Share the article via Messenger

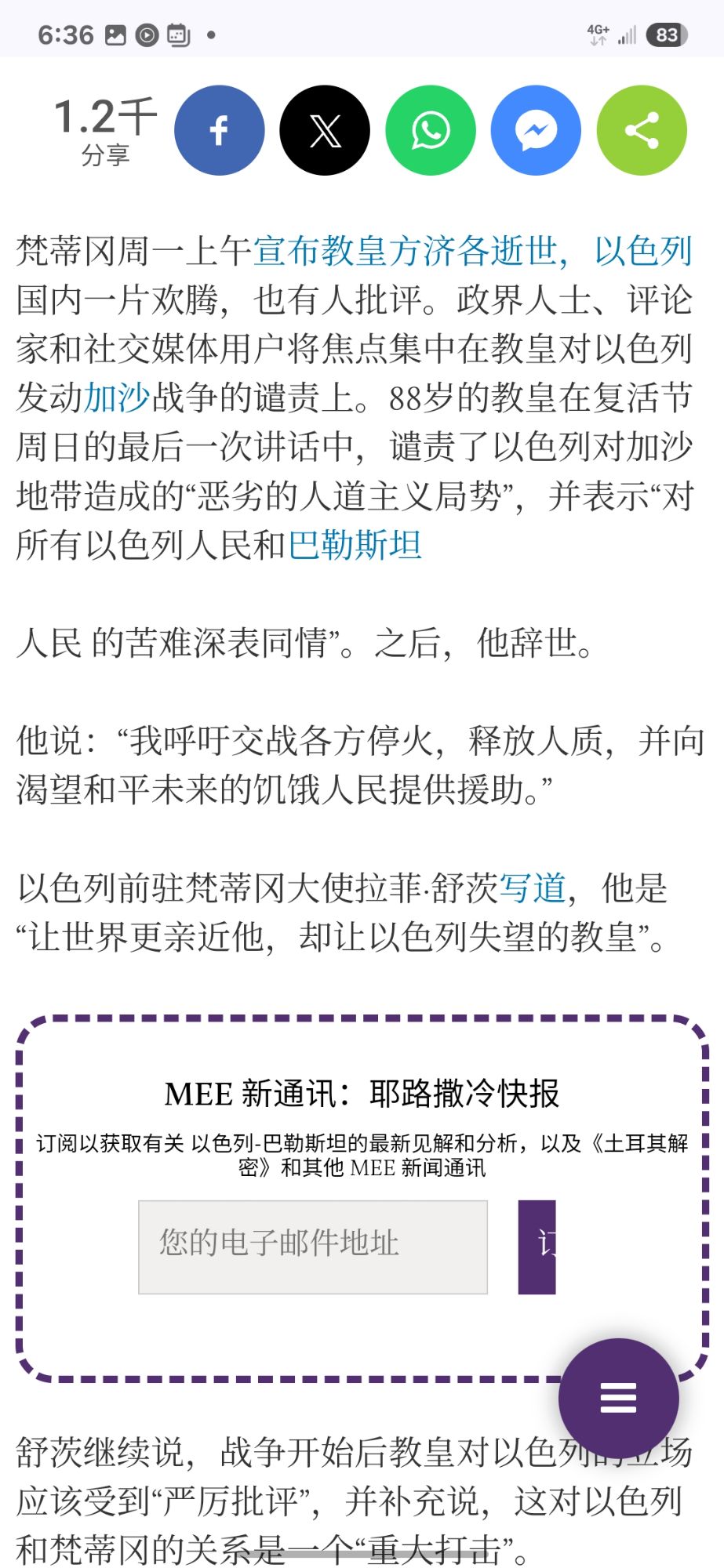(536, 130)
